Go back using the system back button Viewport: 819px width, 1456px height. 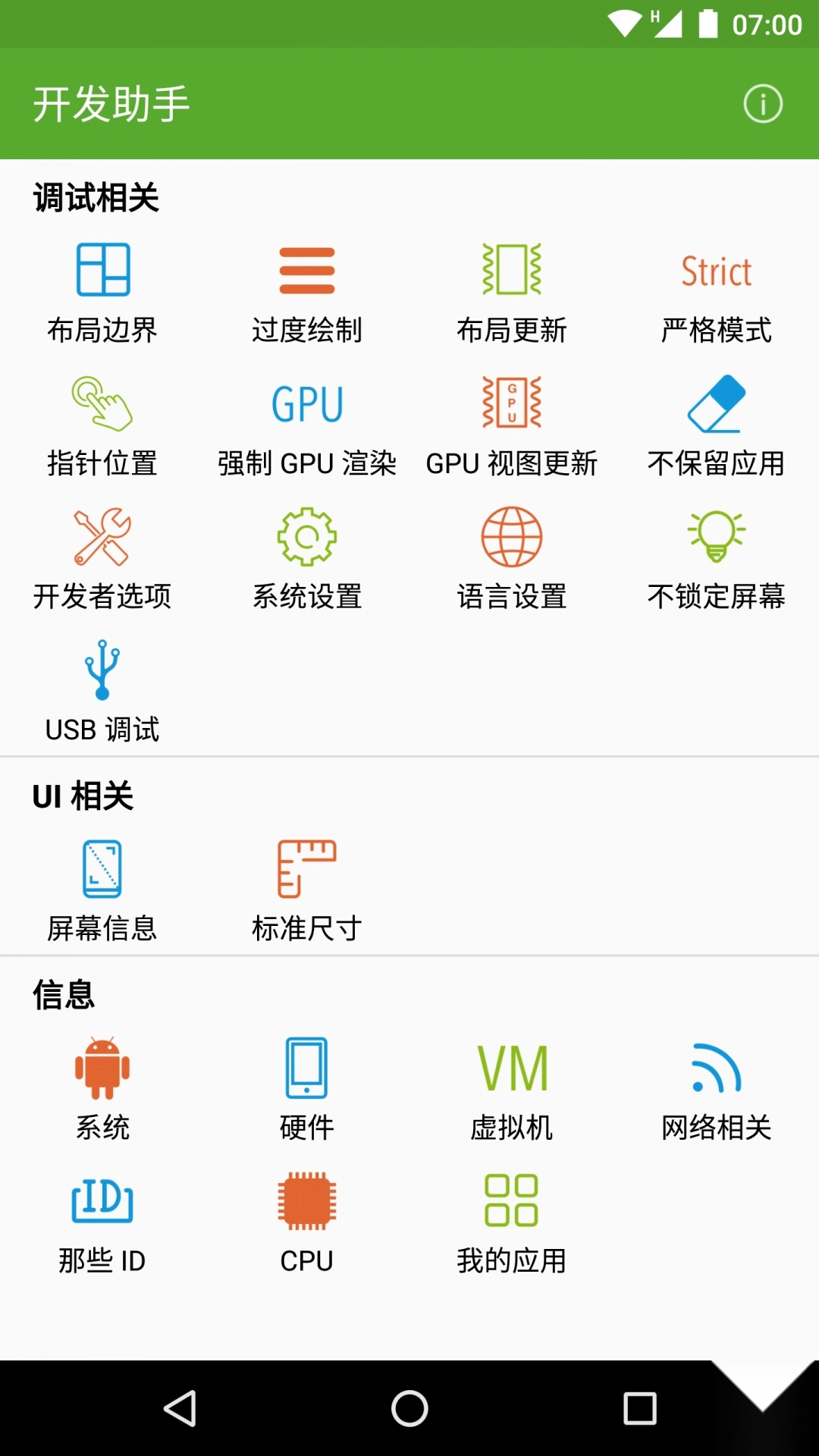point(180,1409)
